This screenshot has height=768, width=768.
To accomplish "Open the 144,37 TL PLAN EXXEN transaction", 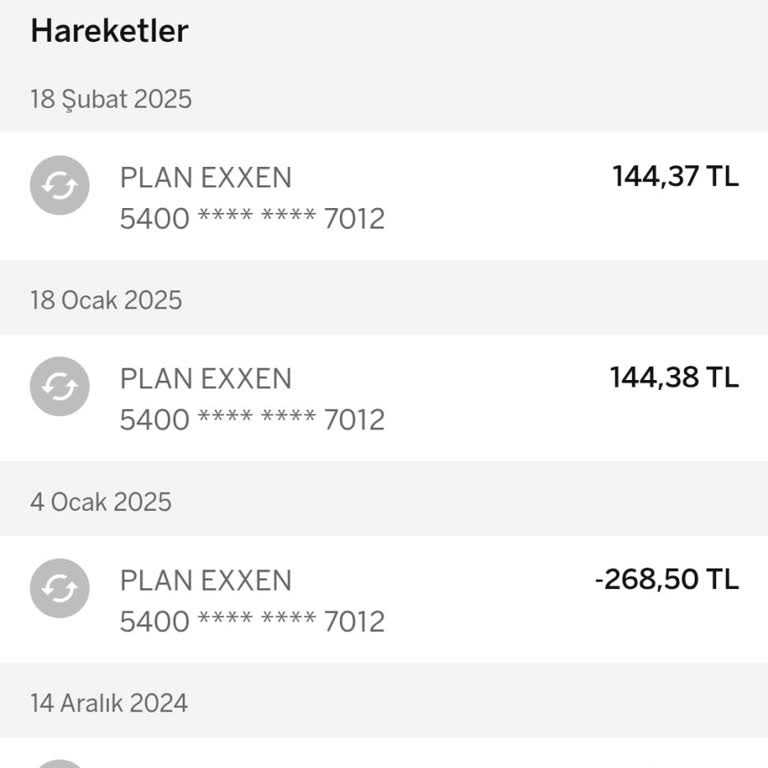I will click(384, 197).
